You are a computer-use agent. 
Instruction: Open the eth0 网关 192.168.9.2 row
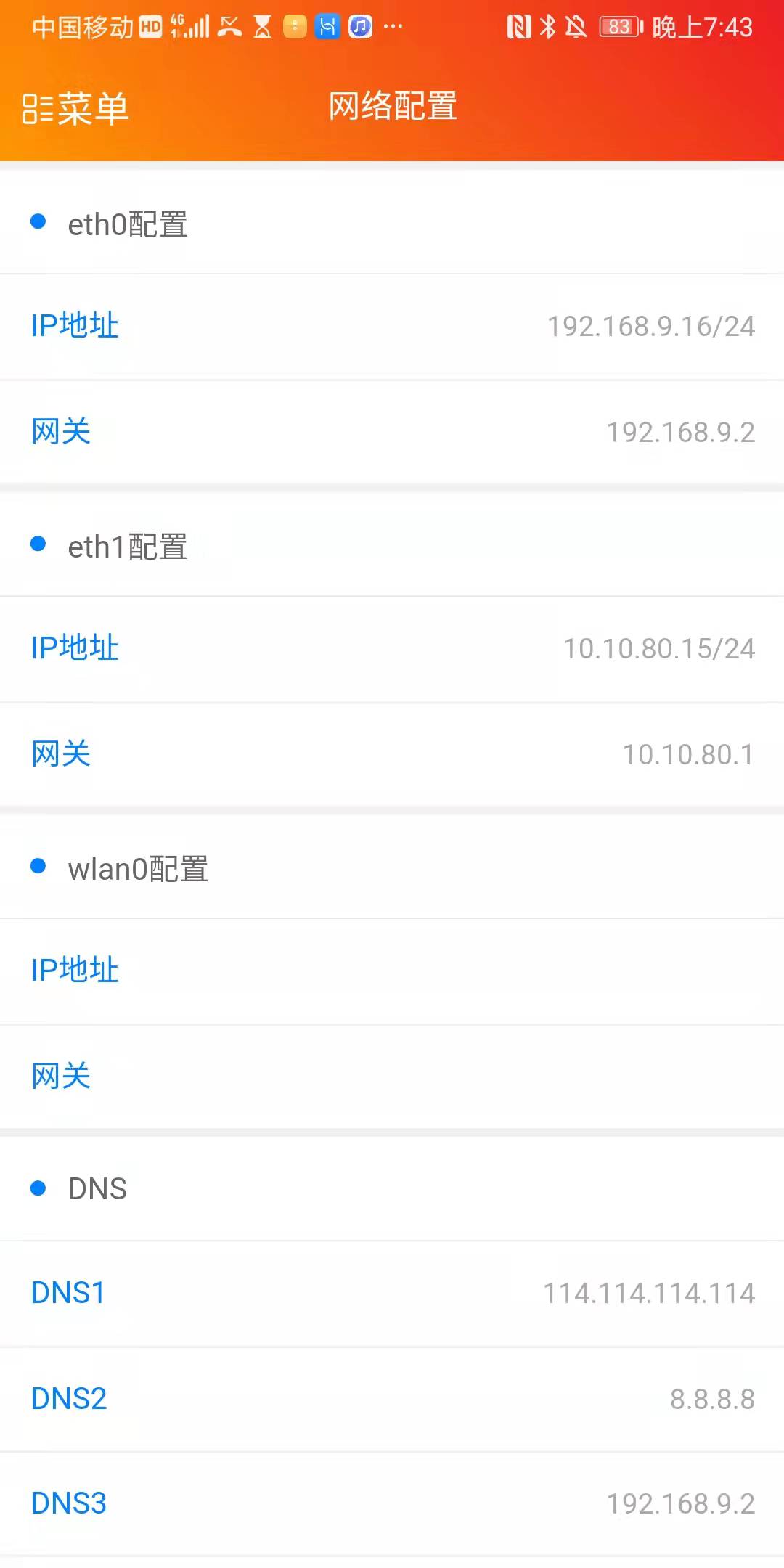[x=392, y=432]
